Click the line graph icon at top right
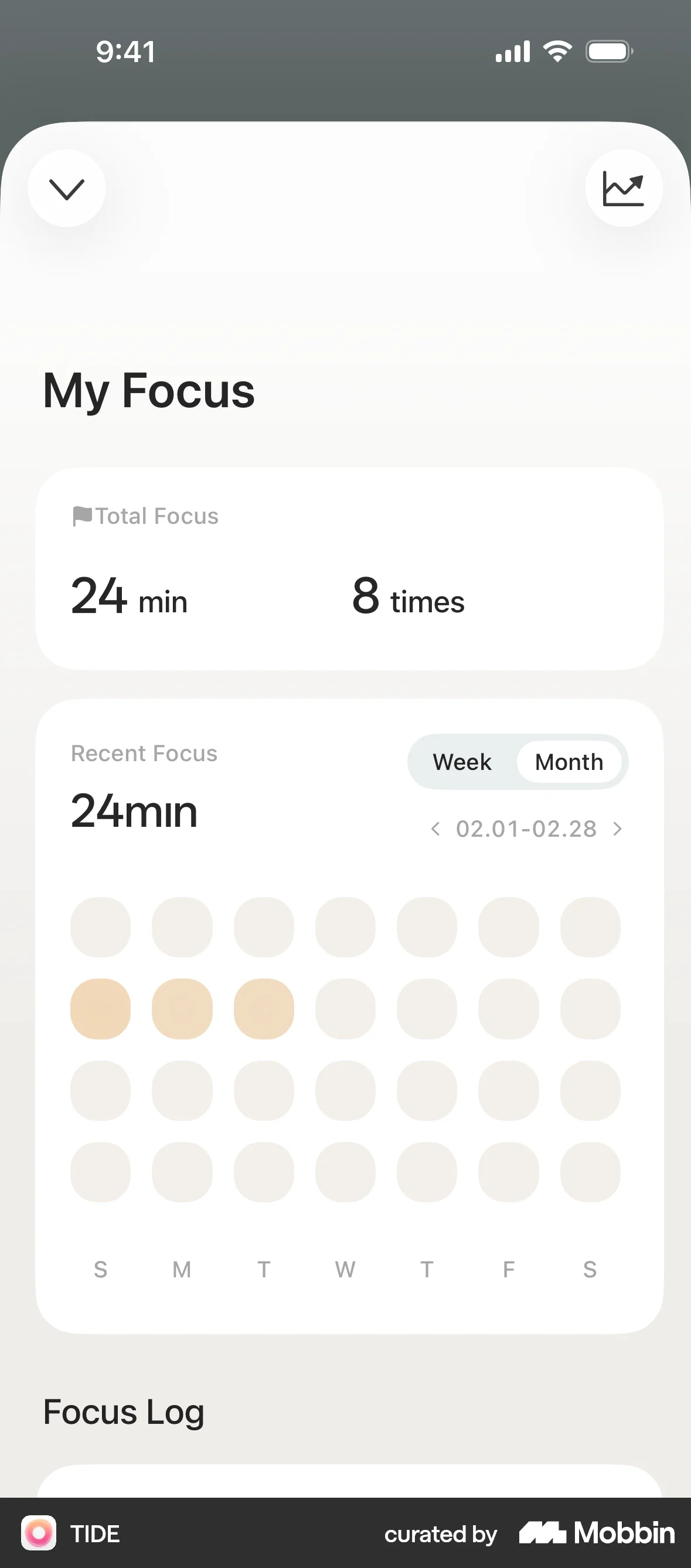691x1568 pixels. click(x=624, y=188)
